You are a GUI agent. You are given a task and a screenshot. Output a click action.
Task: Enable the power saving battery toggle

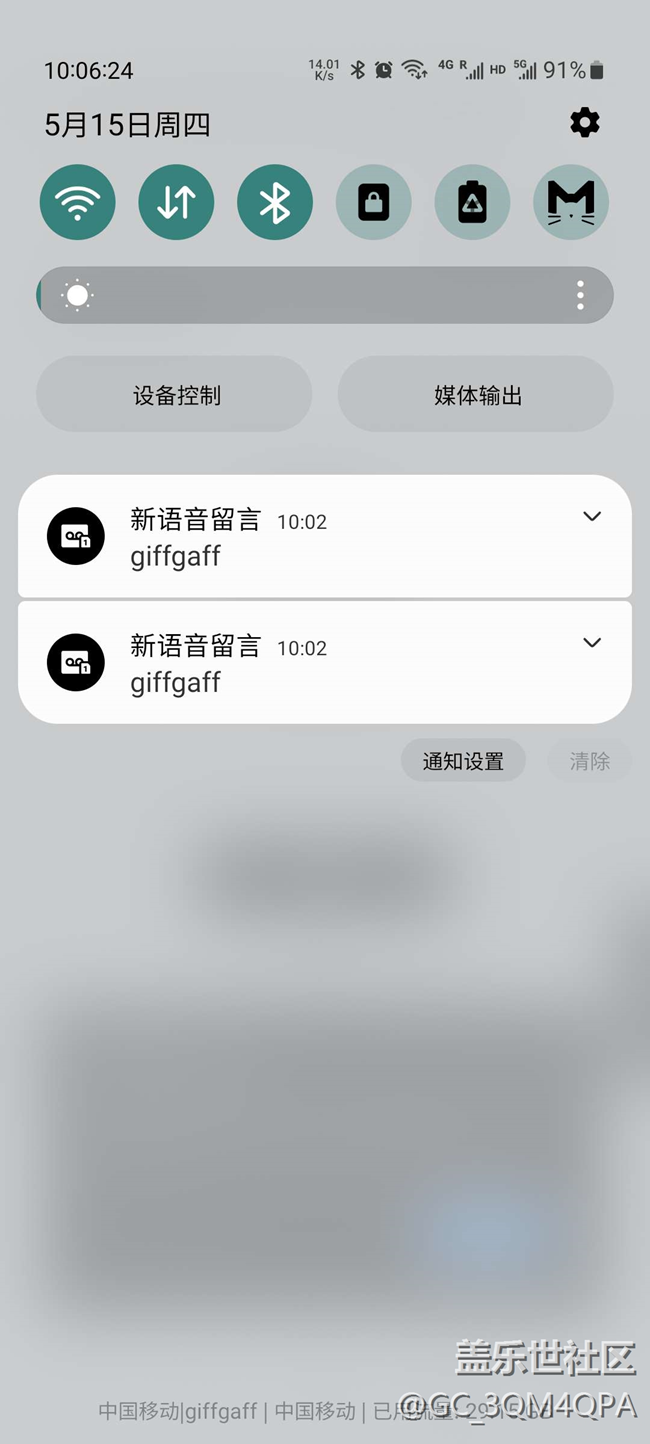472,202
